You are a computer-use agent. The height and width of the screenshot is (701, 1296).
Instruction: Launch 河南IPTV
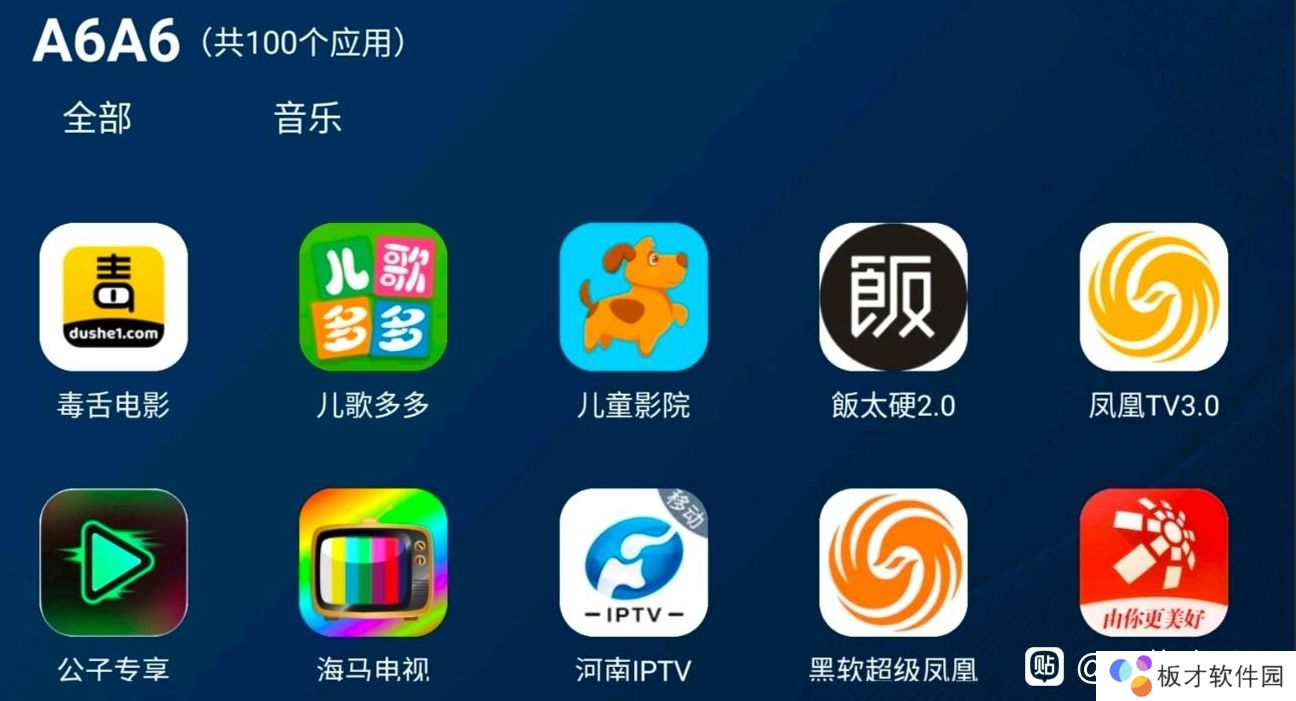coord(633,562)
